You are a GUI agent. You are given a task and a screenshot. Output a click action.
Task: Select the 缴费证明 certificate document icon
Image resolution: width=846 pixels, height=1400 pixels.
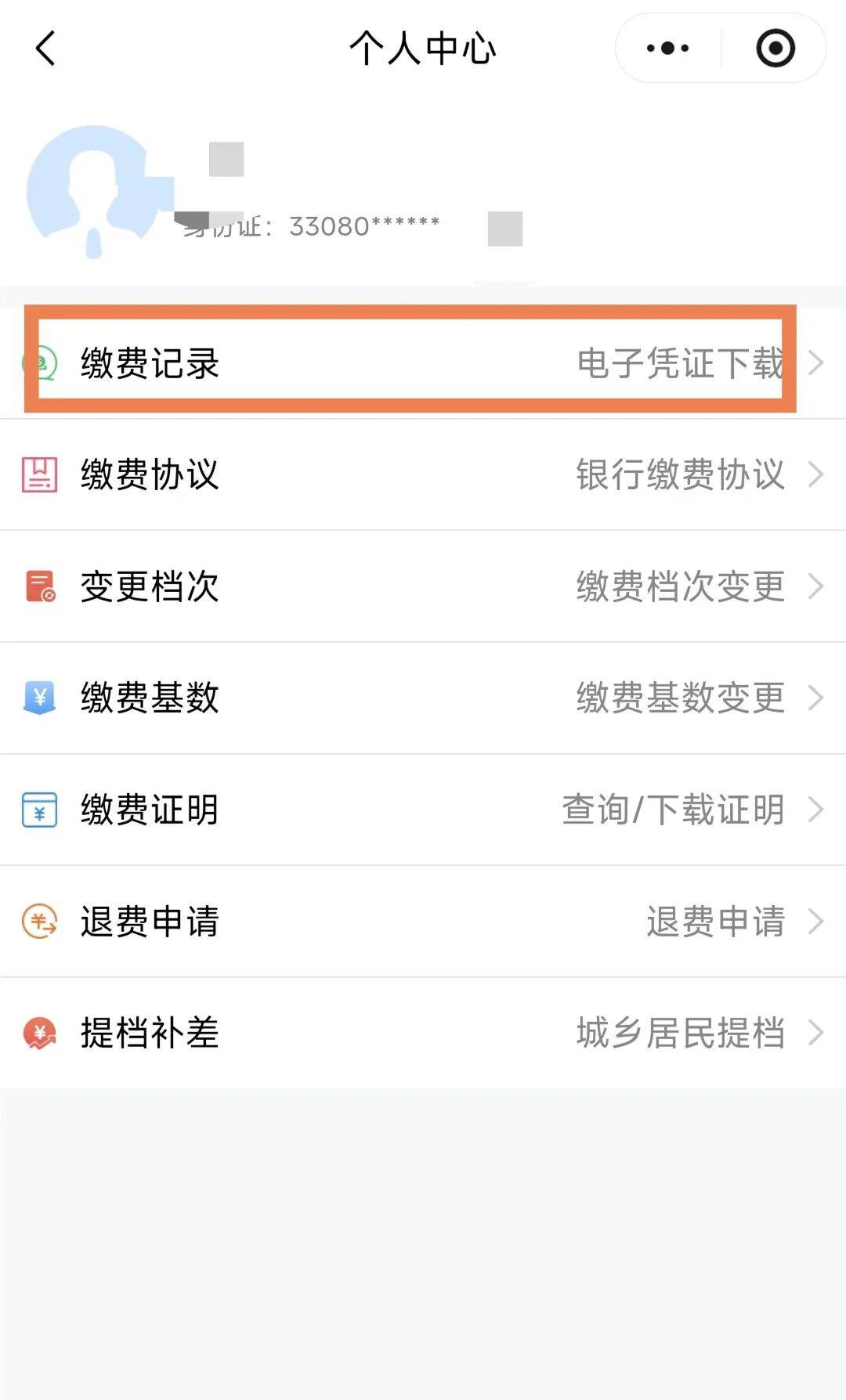tap(39, 811)
